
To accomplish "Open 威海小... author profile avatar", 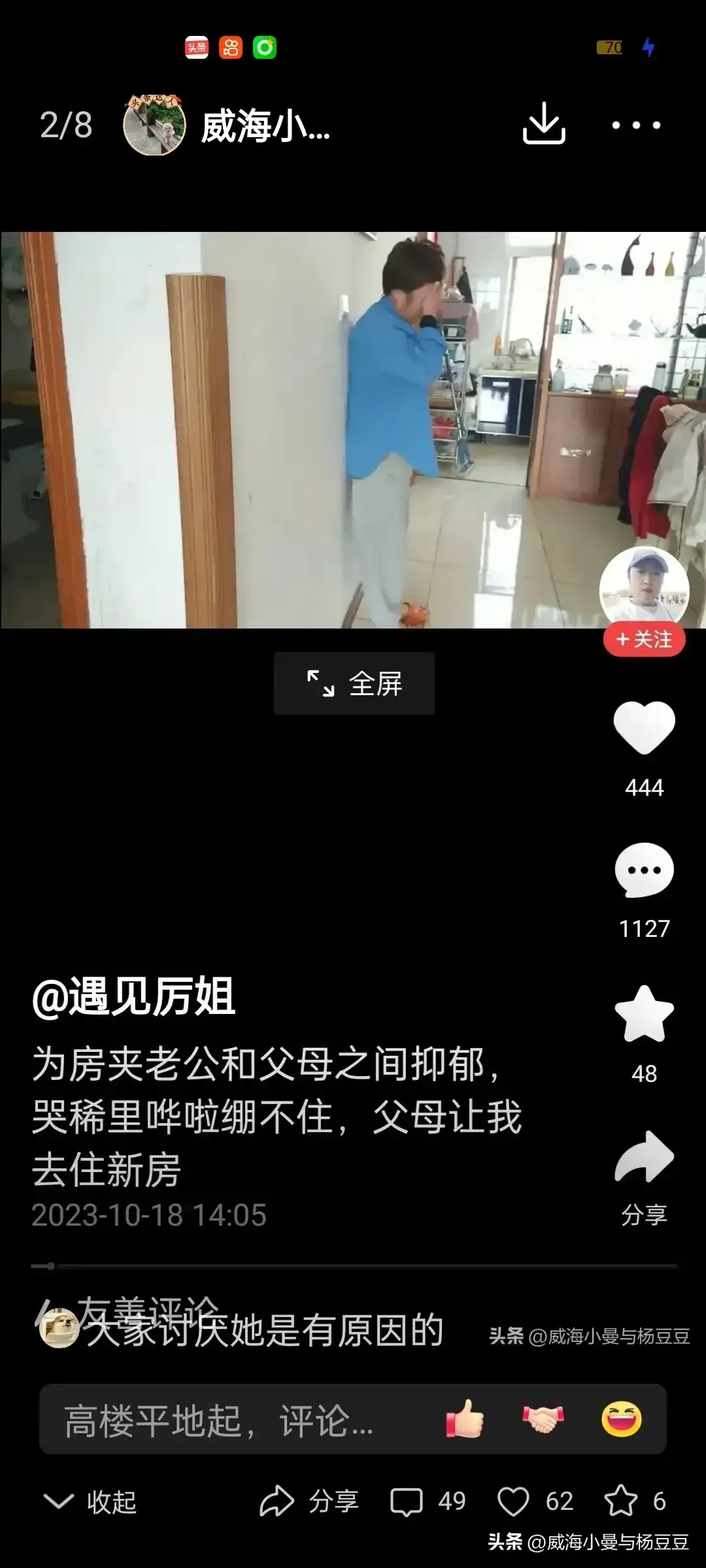I will pyautogui.click(x=154, y=124).
